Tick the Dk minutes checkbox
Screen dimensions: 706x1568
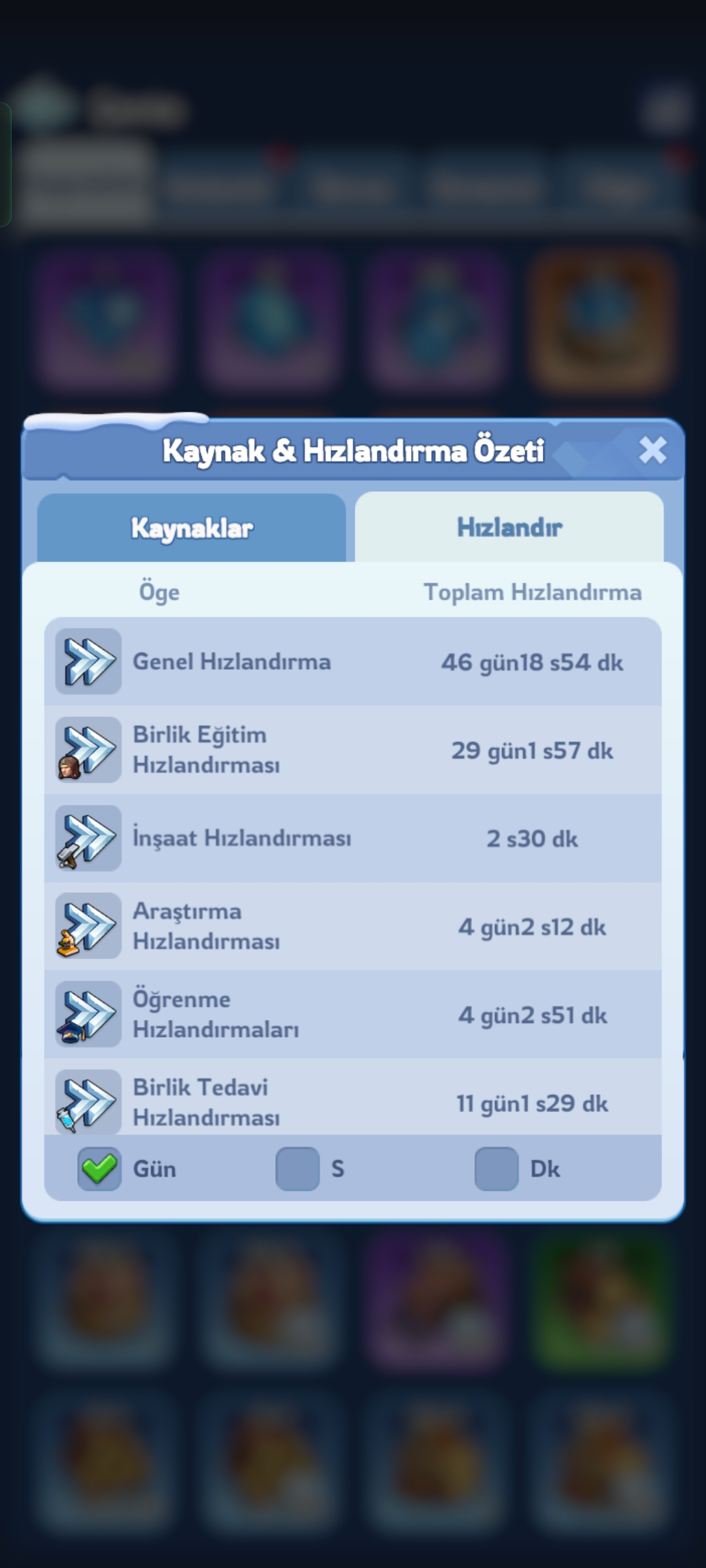click(x=496, y=1168)
